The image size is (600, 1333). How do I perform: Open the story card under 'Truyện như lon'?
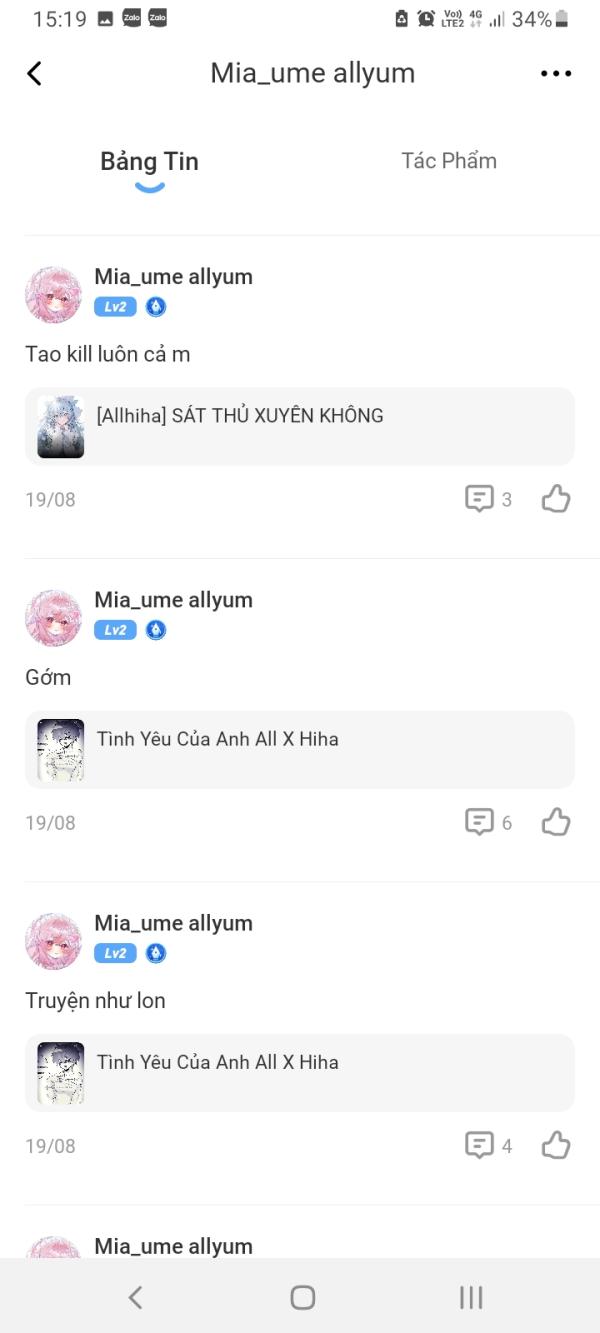tap(300, 1072)
